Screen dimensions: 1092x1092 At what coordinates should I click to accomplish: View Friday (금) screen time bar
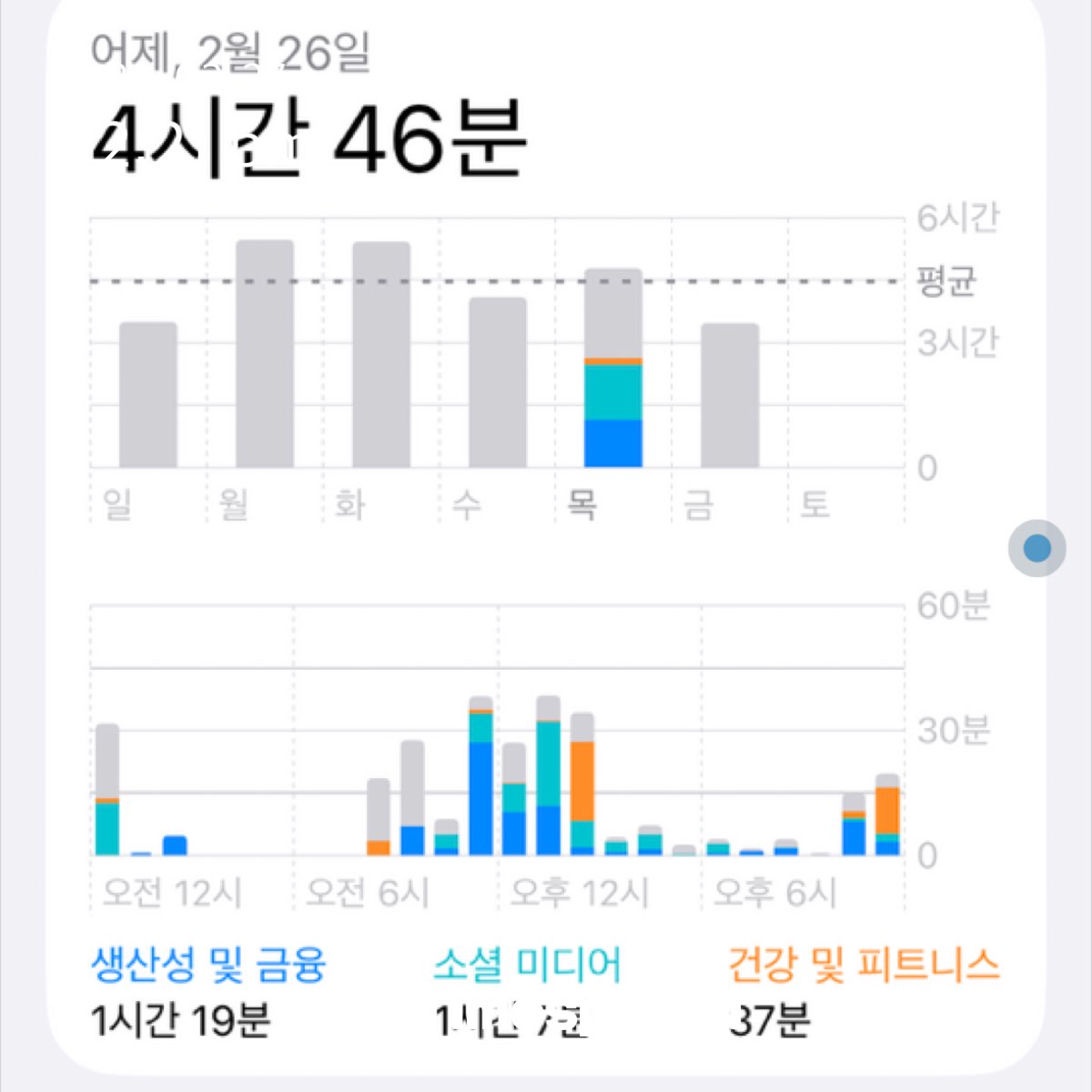point(730,396)
